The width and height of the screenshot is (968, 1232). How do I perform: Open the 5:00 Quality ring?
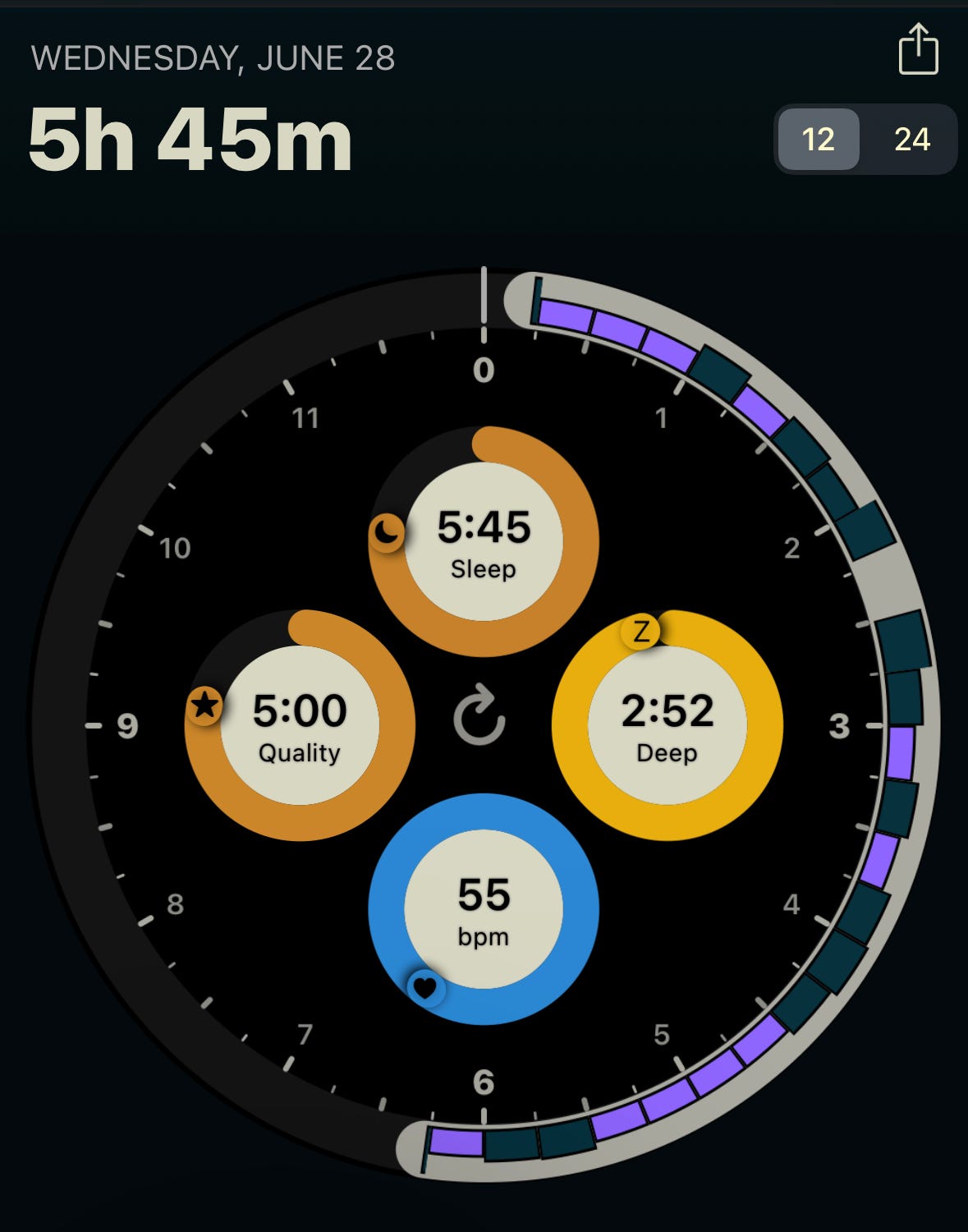[300, 725]
